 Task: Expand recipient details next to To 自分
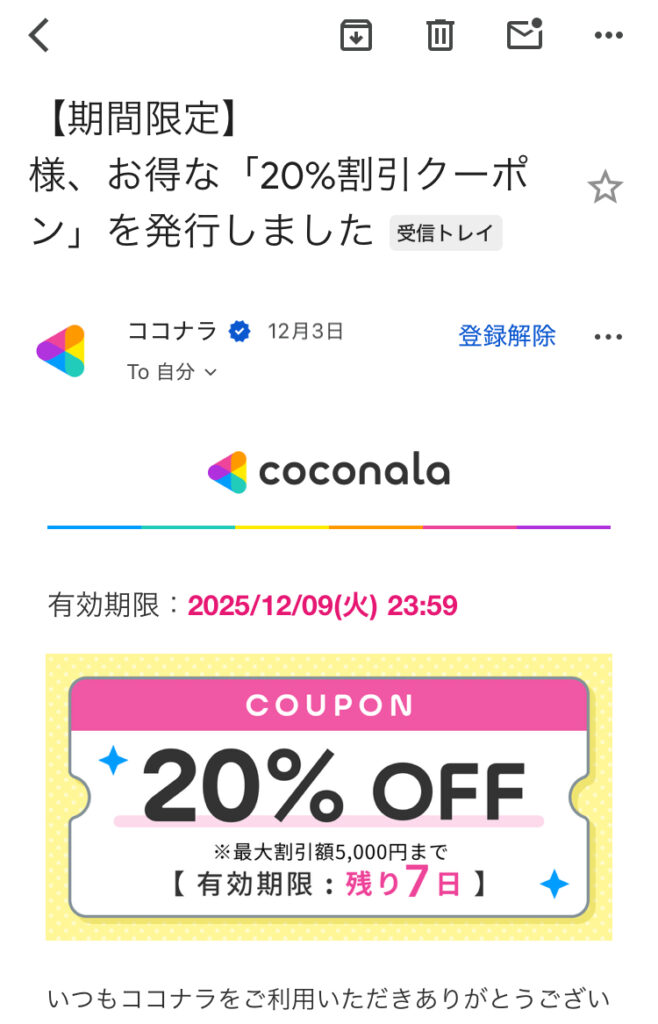[210, 372]
